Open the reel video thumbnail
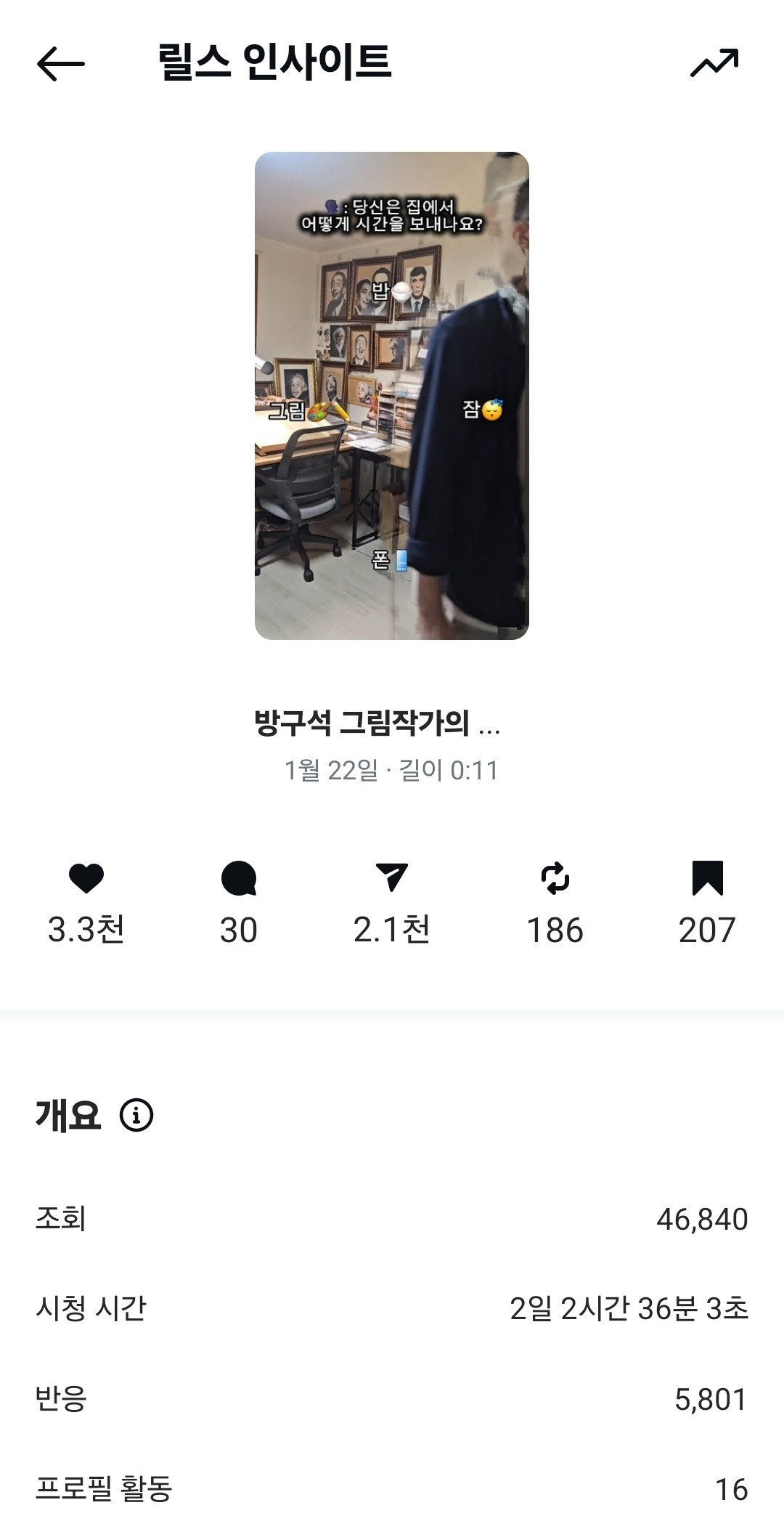This screenshot has width=784, height=1537. pos(392,396)
